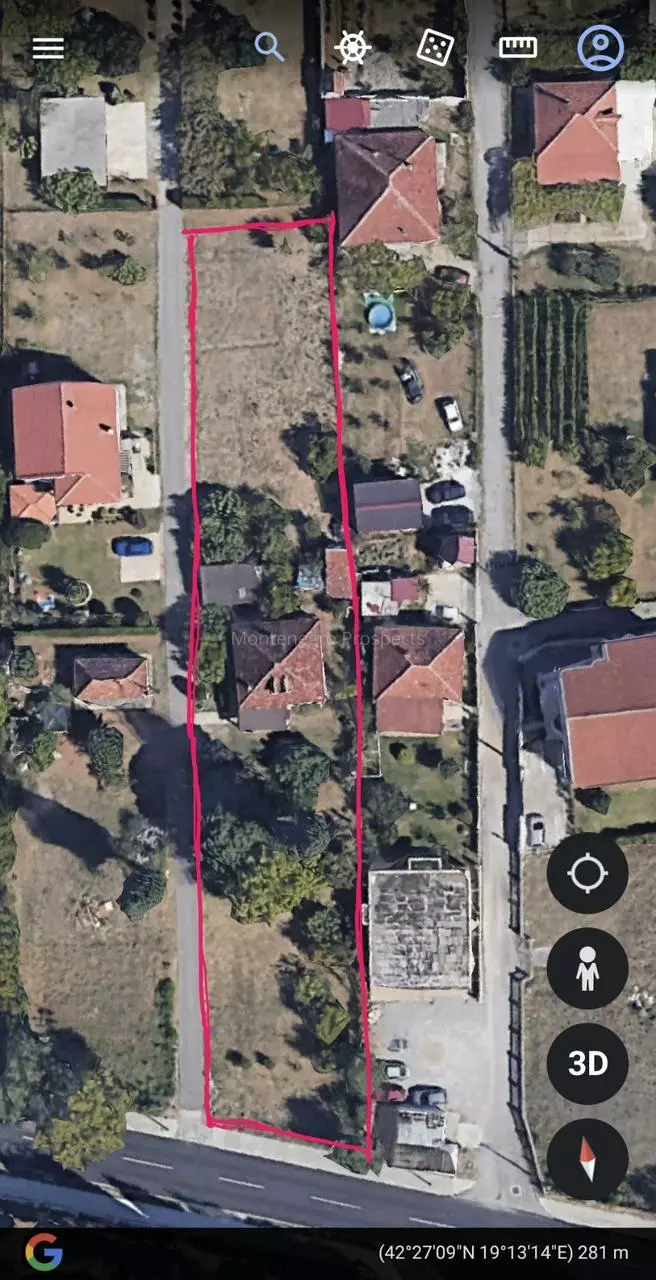Switch to 3D view
Image resolution: width=656 pixels, height=1280 pixels.
(x=587, y=1063)
